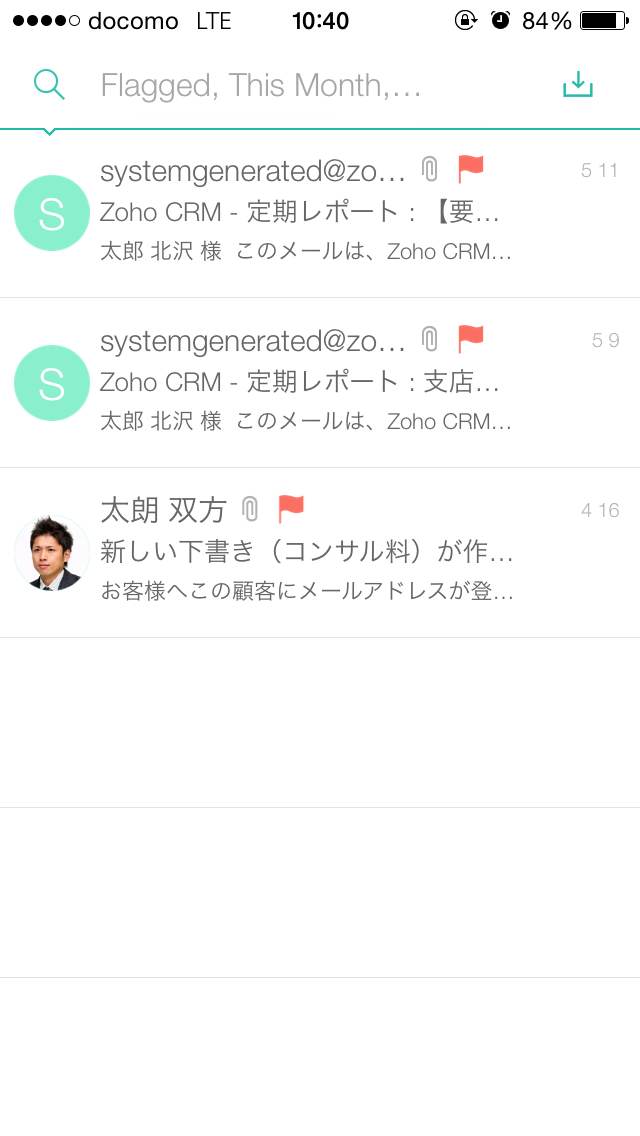640x1136 pixels.
Task: Tap the flag on the 定期レポート:支店 email
Action: 471,339
